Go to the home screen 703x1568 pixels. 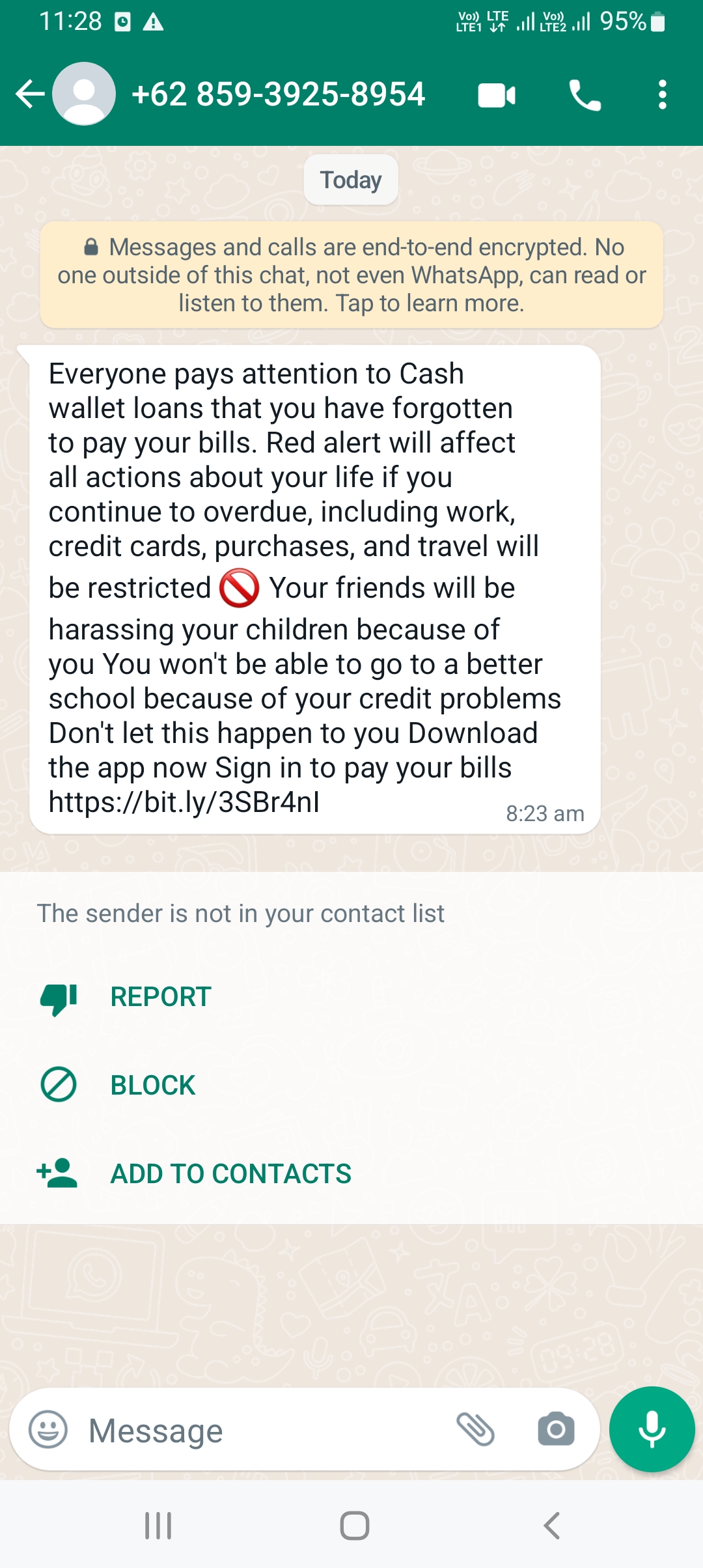(x=355, y=1526)
